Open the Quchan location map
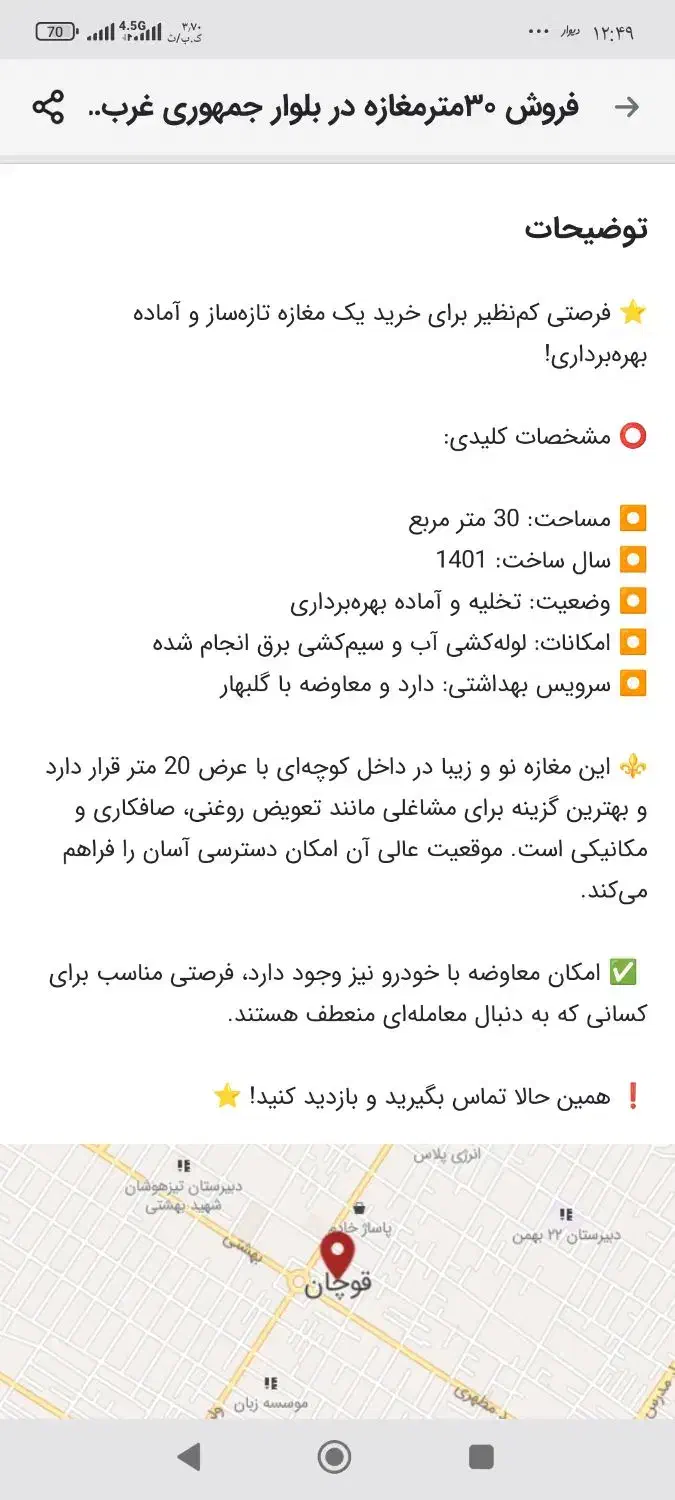The width and height of the screenshot is (675, 1500). (337, 1280)
